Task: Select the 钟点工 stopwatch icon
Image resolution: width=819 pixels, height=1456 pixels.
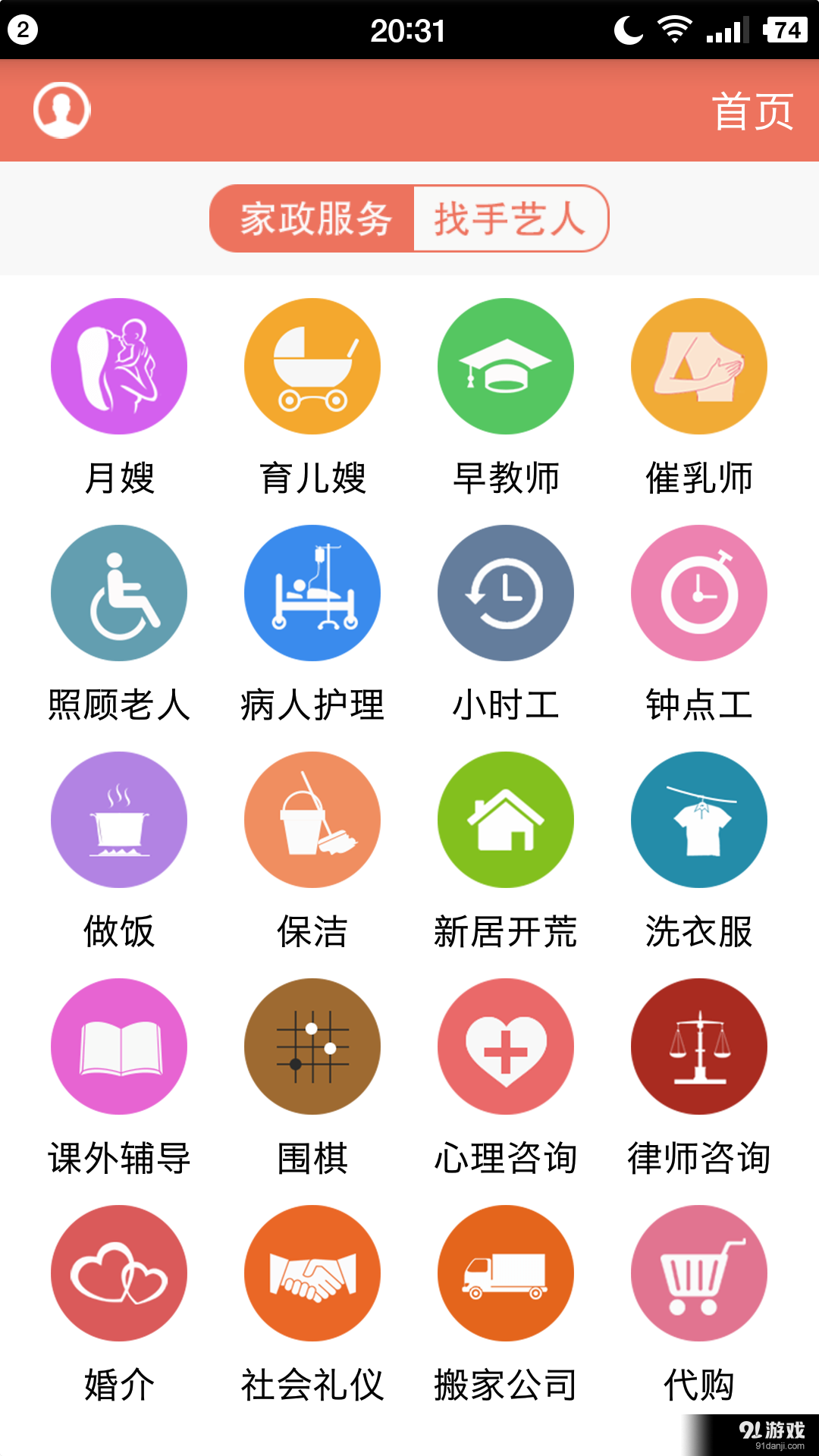Action: [698, 593]
